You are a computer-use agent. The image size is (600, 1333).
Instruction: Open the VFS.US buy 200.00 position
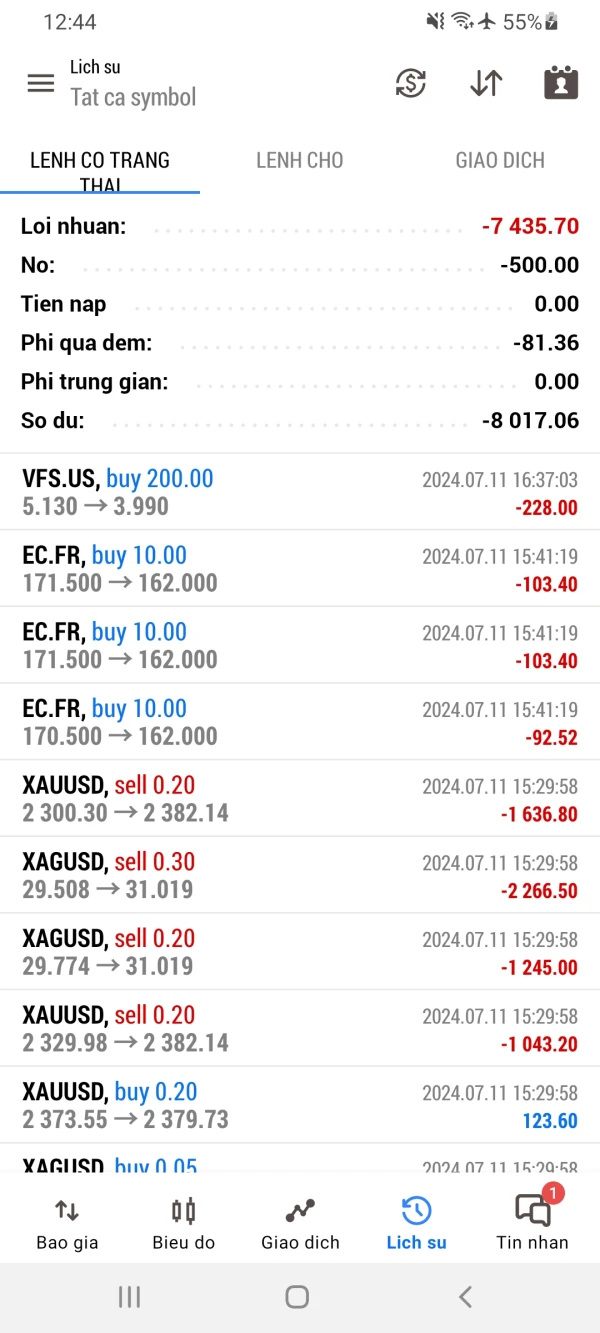click(299, 492)
